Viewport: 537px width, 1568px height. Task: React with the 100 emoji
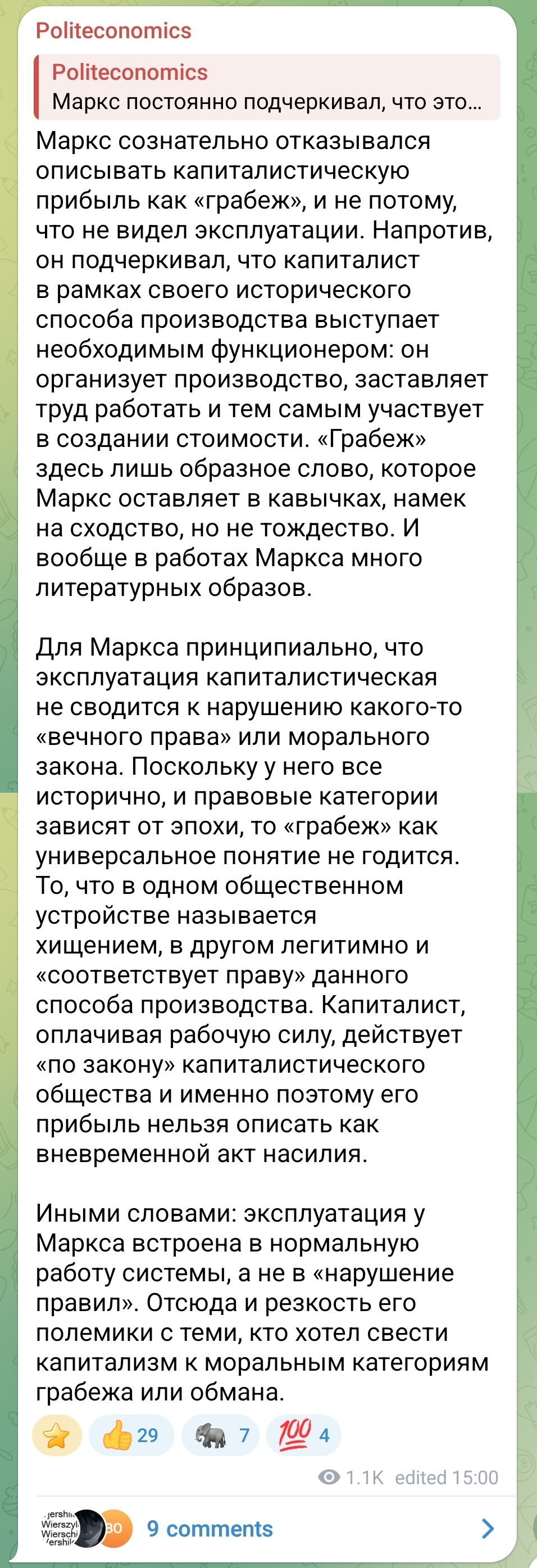coord(303,1435)
